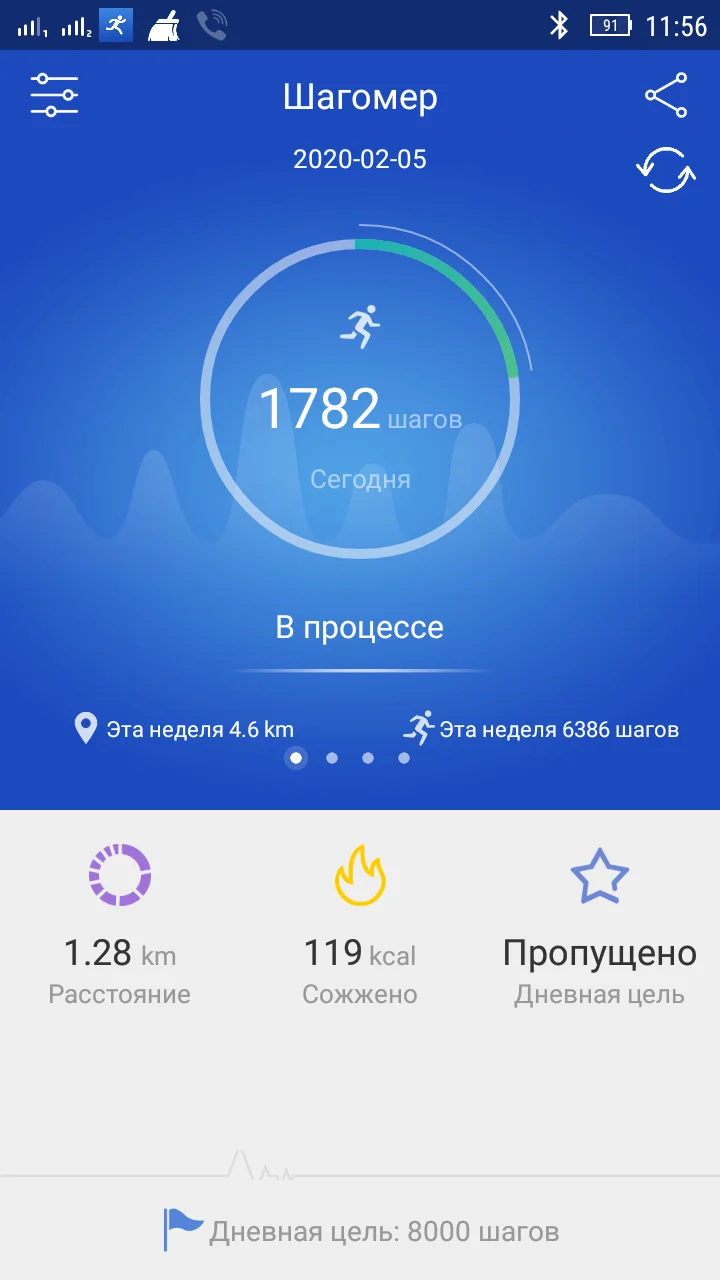
Task: Share the pedometer results
Action: pyautogui.click(x=666, y=96)
